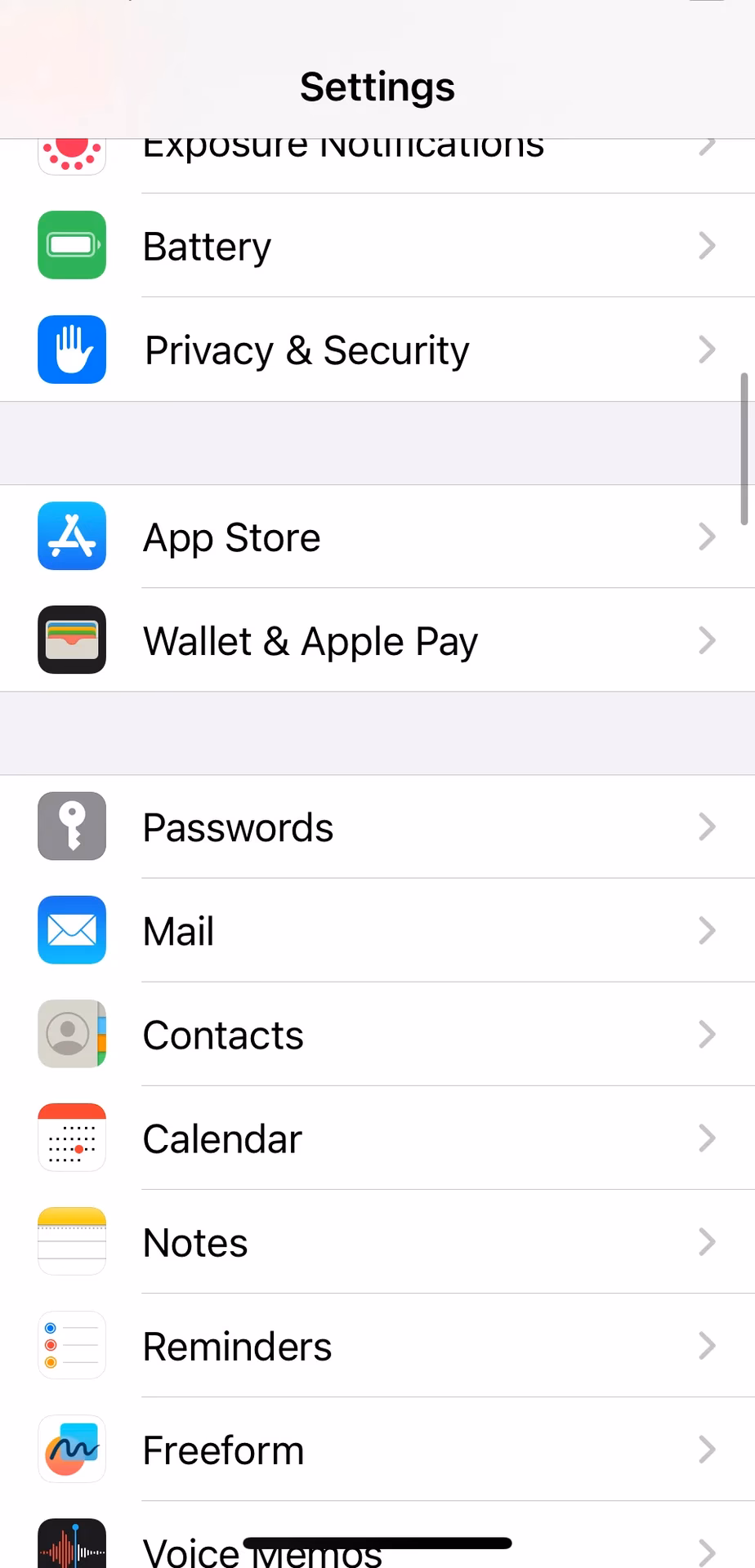
Task: Tap the Contacts icon
Action: click(72, 1034)
